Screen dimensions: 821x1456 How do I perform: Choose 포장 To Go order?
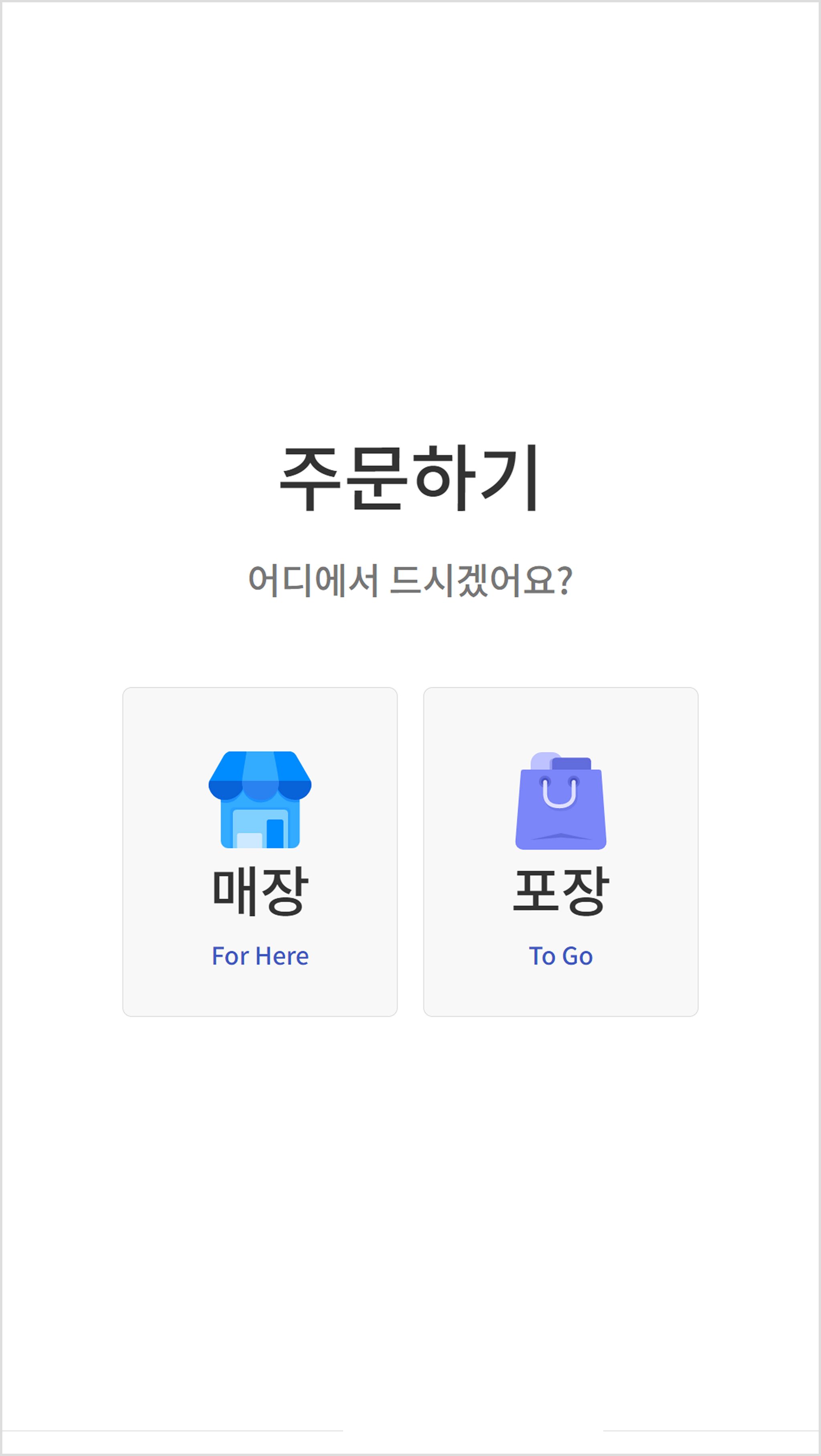click(x=560, y=852)
